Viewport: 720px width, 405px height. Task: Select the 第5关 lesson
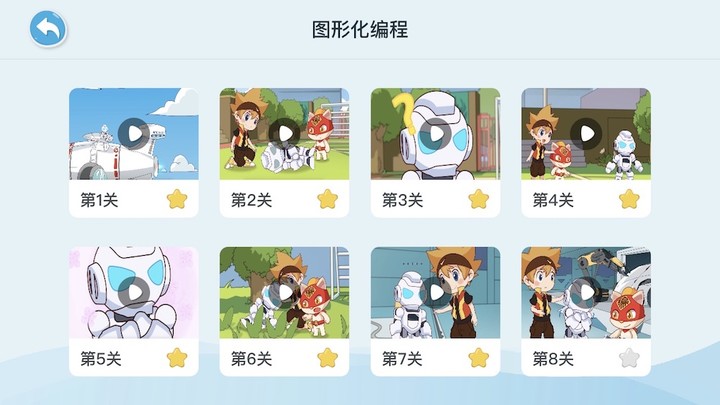point(133,292)
